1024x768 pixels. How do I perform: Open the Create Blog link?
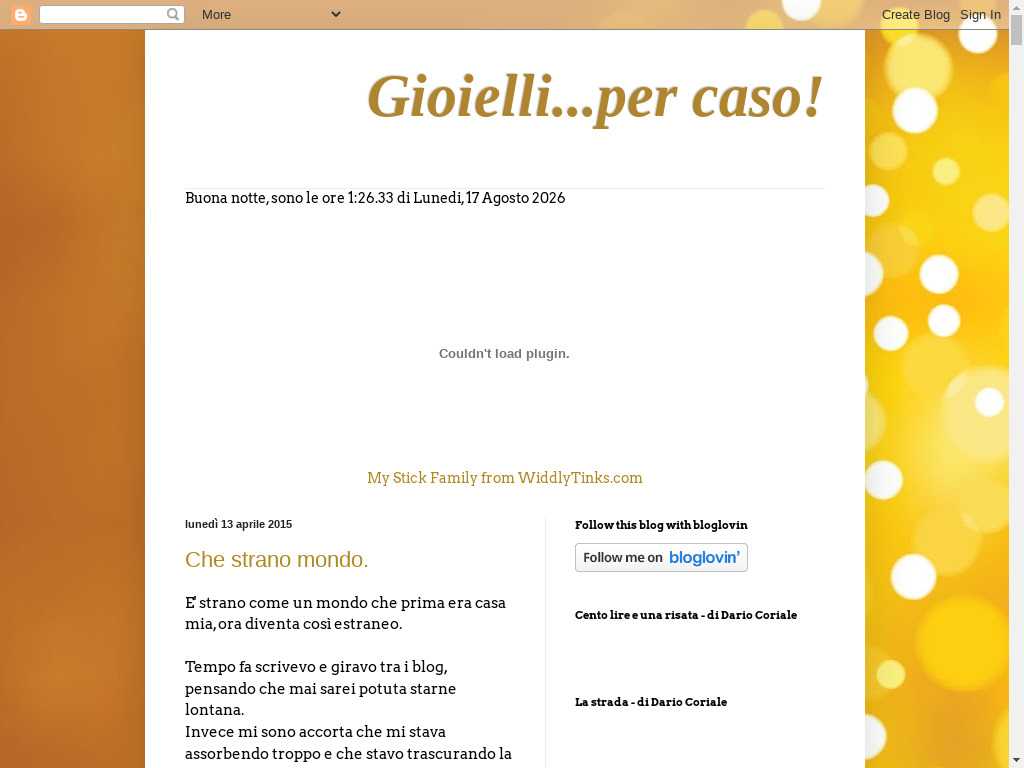(x=916, y=14)
